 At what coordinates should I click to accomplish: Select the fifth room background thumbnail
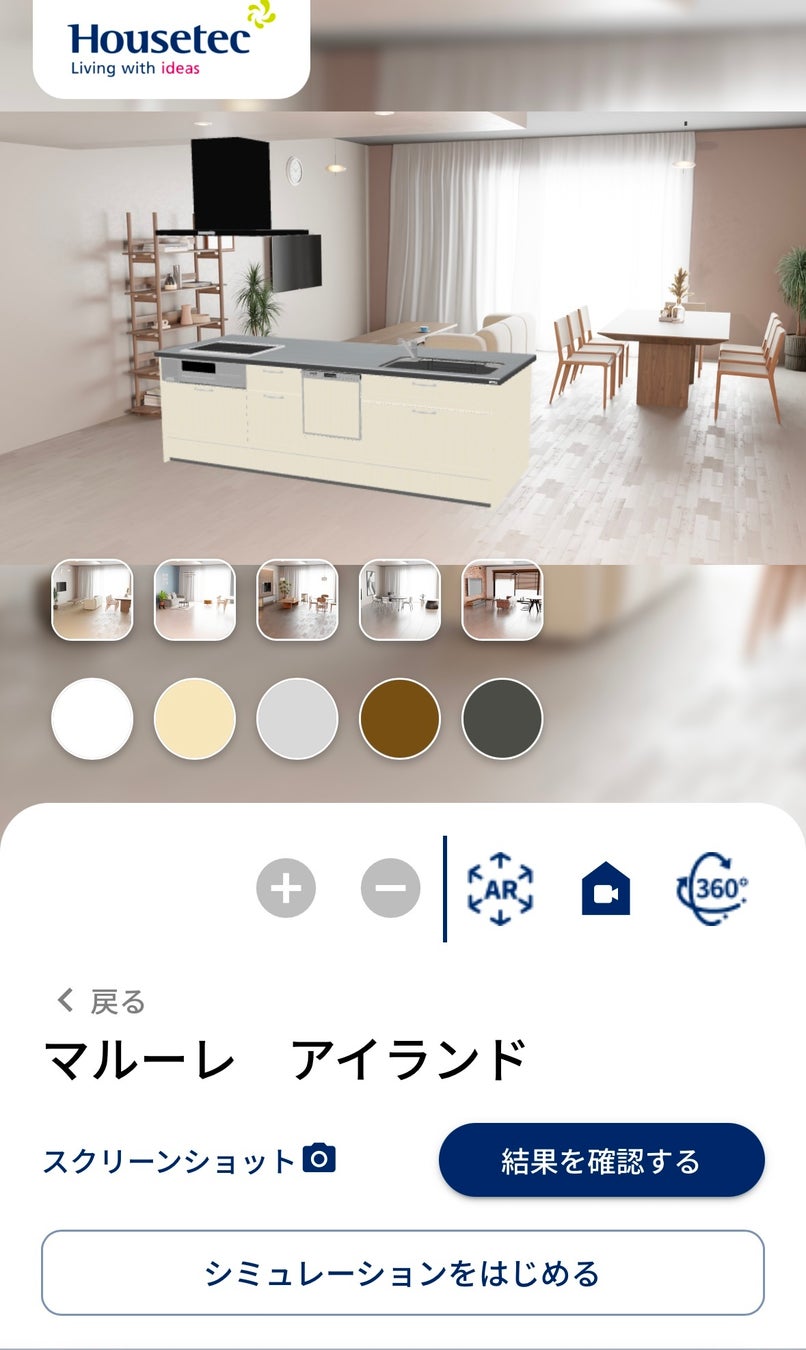(502, 600)
